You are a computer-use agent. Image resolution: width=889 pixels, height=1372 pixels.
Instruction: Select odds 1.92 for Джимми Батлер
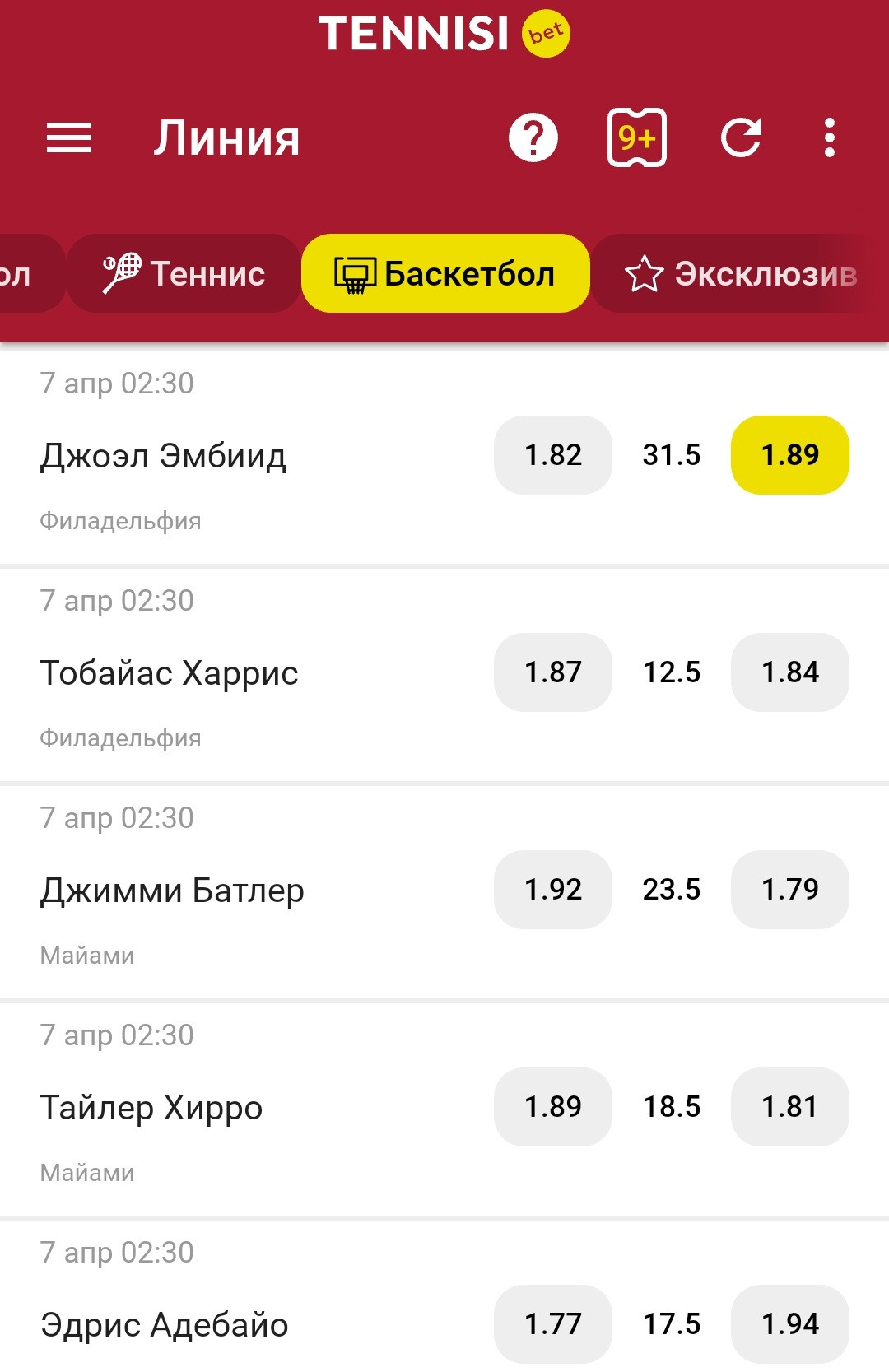553,890
